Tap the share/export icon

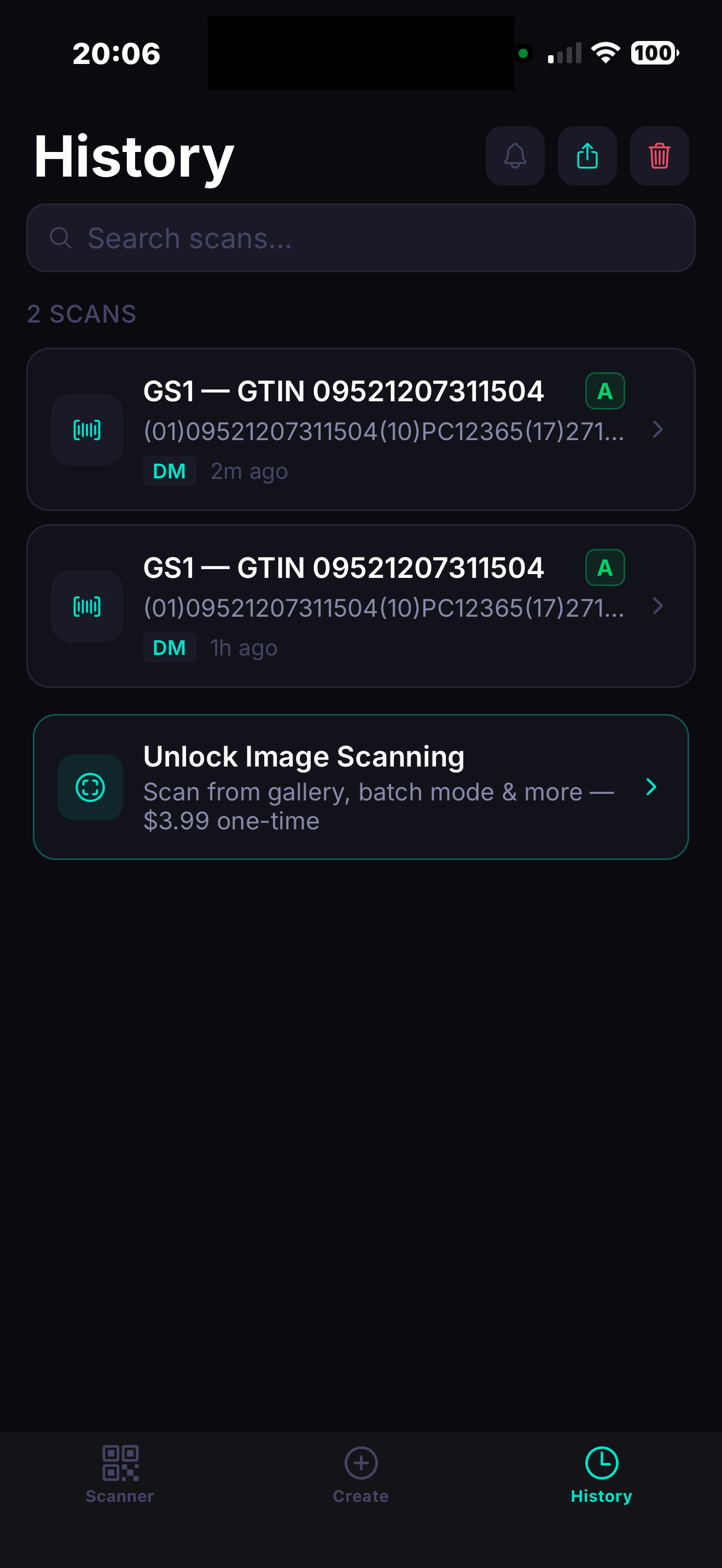pos(587,156)
